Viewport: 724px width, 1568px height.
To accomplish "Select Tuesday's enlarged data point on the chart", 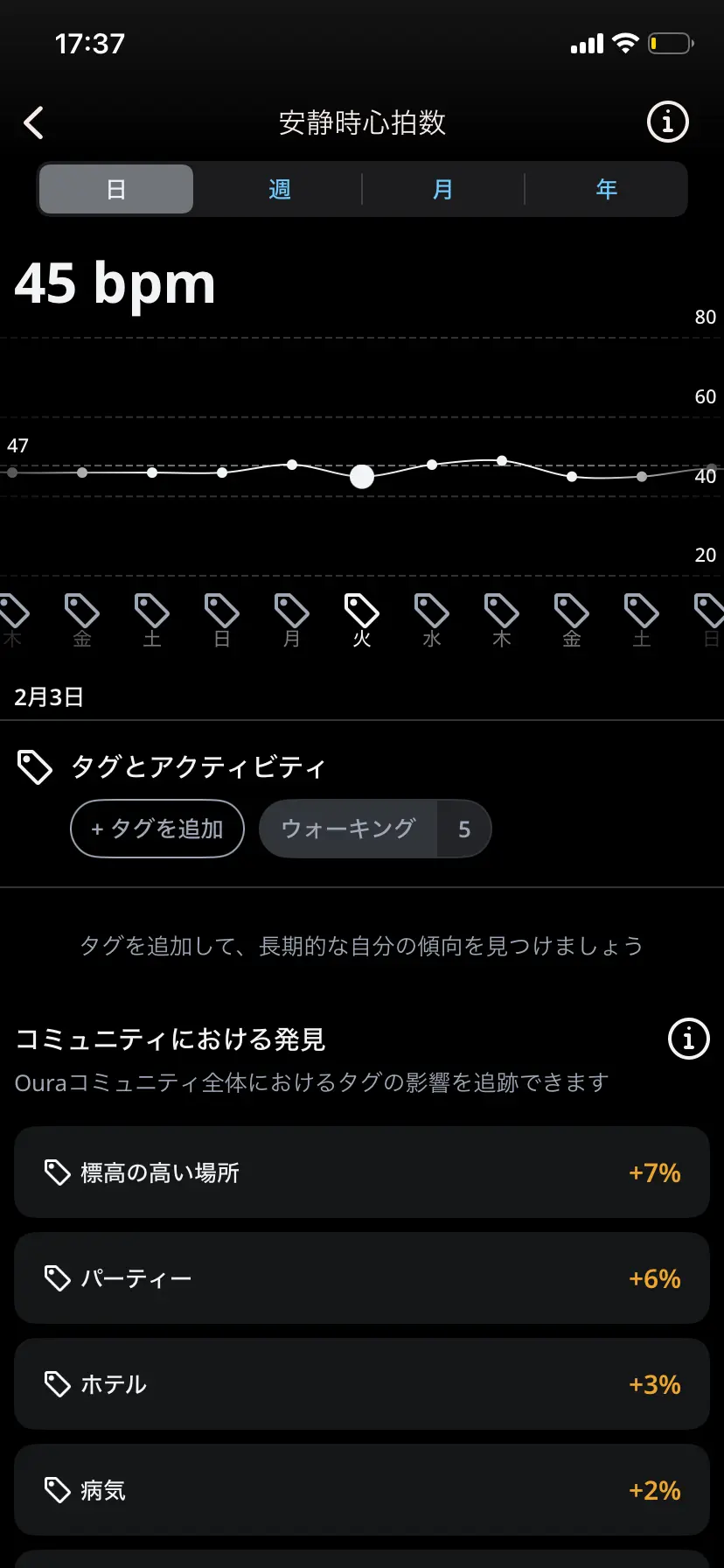I will click(x=361, y=476).
